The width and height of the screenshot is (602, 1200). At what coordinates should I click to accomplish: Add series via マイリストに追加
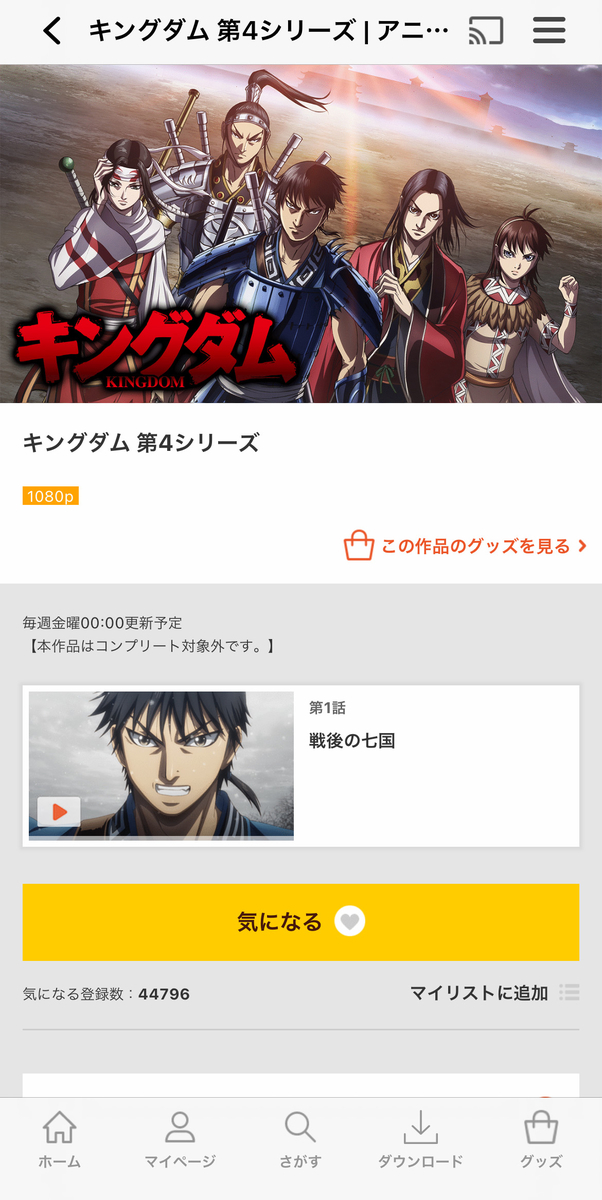point(494,993)
